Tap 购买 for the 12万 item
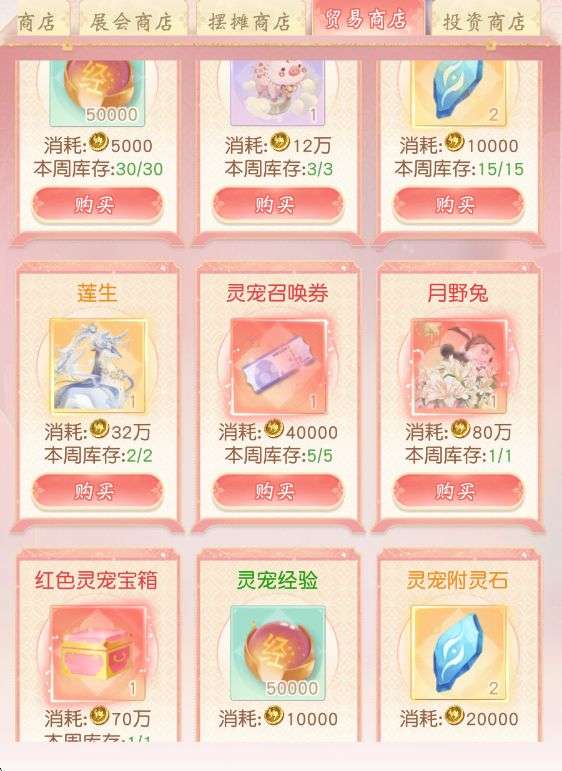The image size is (562, 771). pyautogui.click(x=278, y=204)
